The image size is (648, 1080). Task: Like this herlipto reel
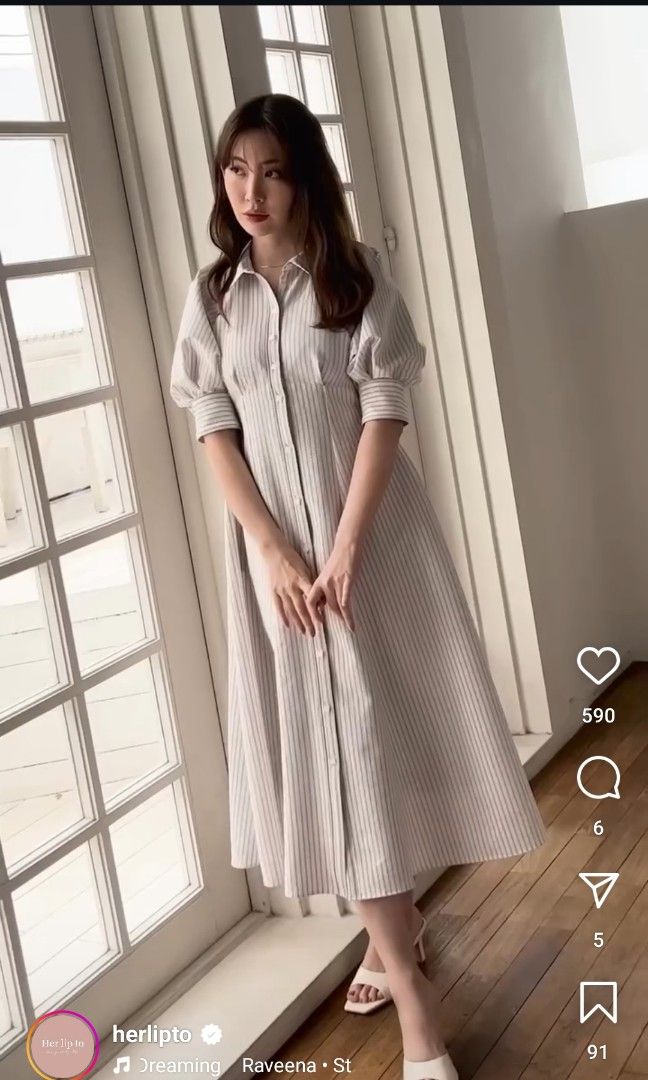pos(598,666)
